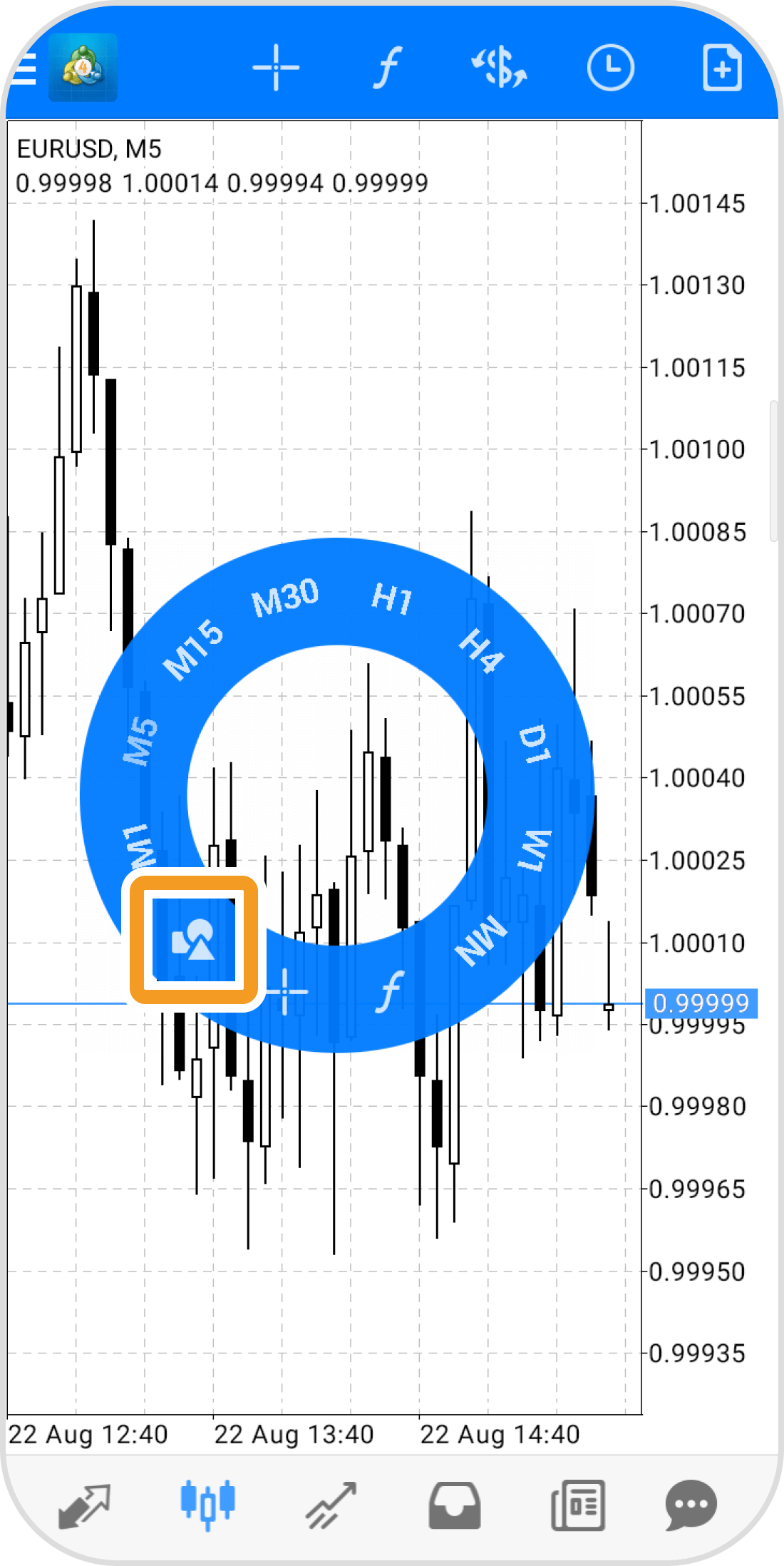The height and width of the screenshot is (1566, 784).
Task: Open the timeframe clock icon
Action: [x=610, y=68]
